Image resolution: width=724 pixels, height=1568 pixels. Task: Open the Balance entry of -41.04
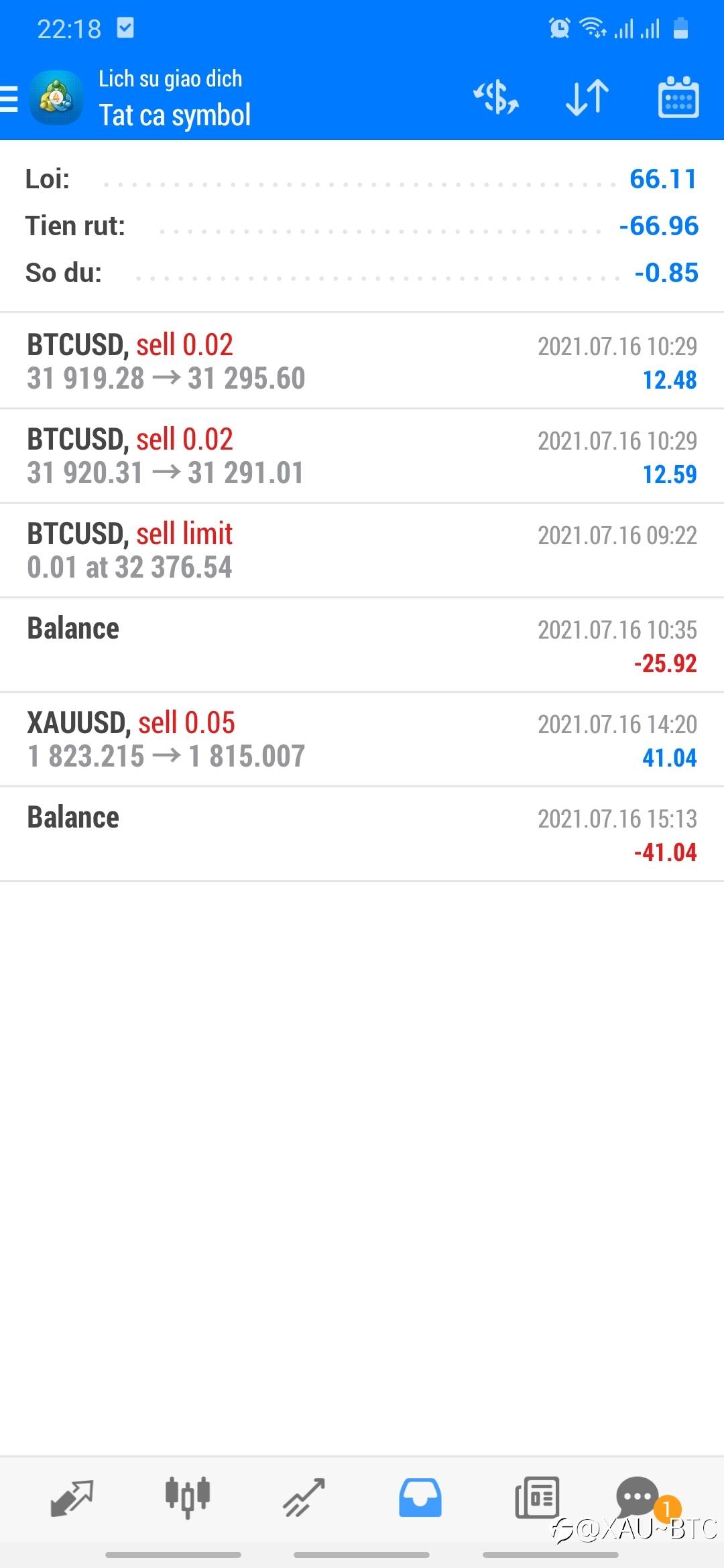pyautogui.click(x=362, y=834)
